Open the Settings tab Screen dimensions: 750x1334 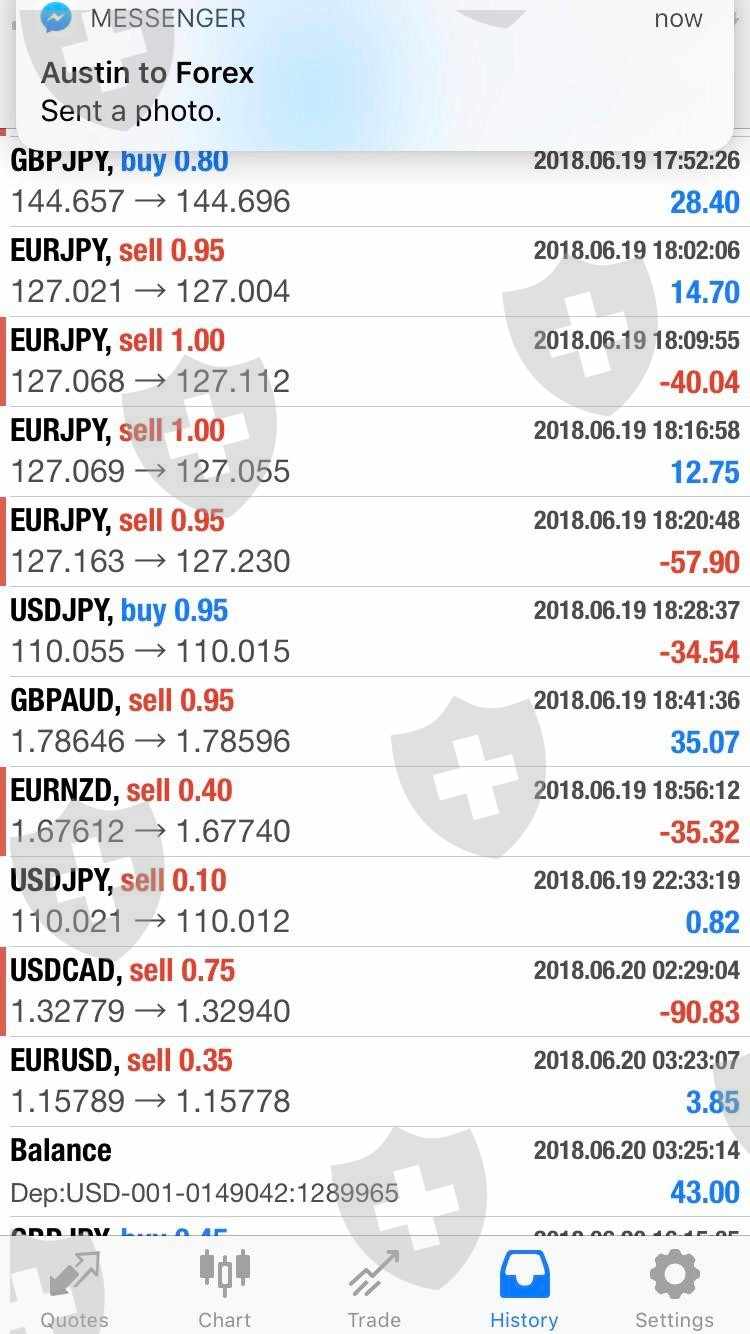pyautogui.click(x=674, y=1288)
